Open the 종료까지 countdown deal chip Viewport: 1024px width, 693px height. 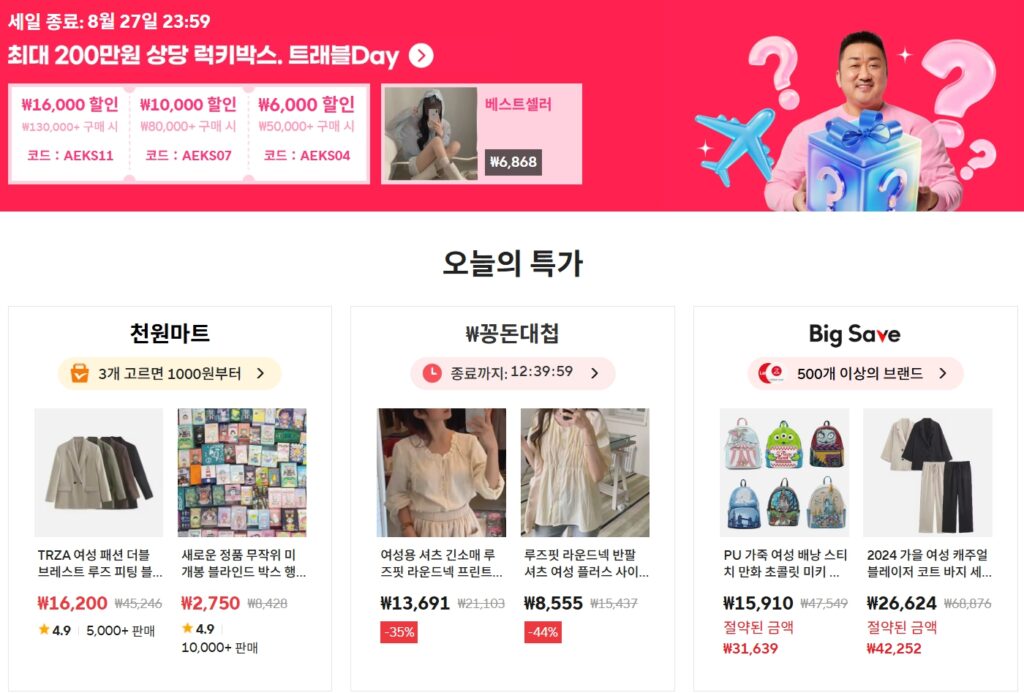click(512, 373)
